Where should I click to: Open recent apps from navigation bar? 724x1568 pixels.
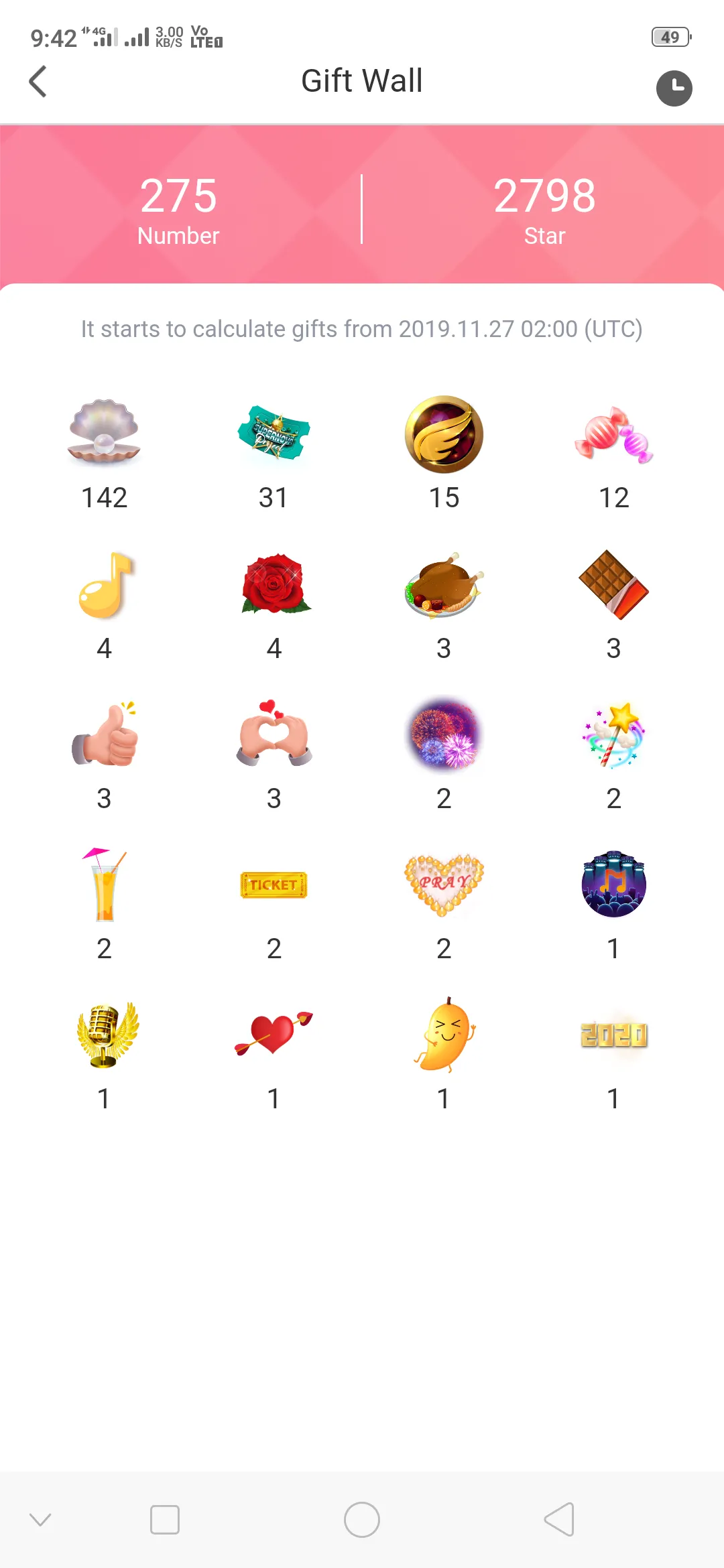(165, 1520)
